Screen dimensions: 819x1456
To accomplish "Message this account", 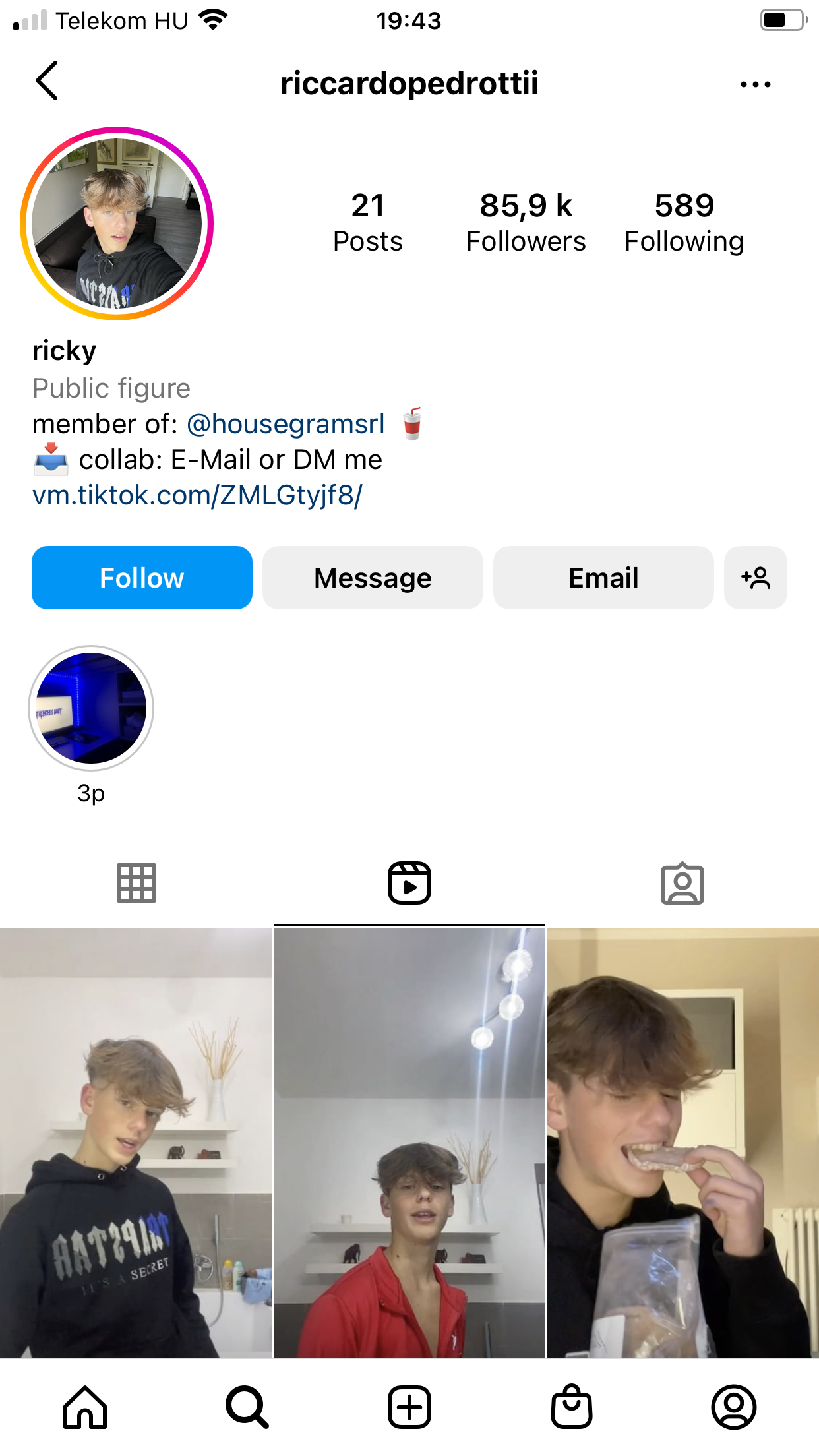I will click(373, 578).
